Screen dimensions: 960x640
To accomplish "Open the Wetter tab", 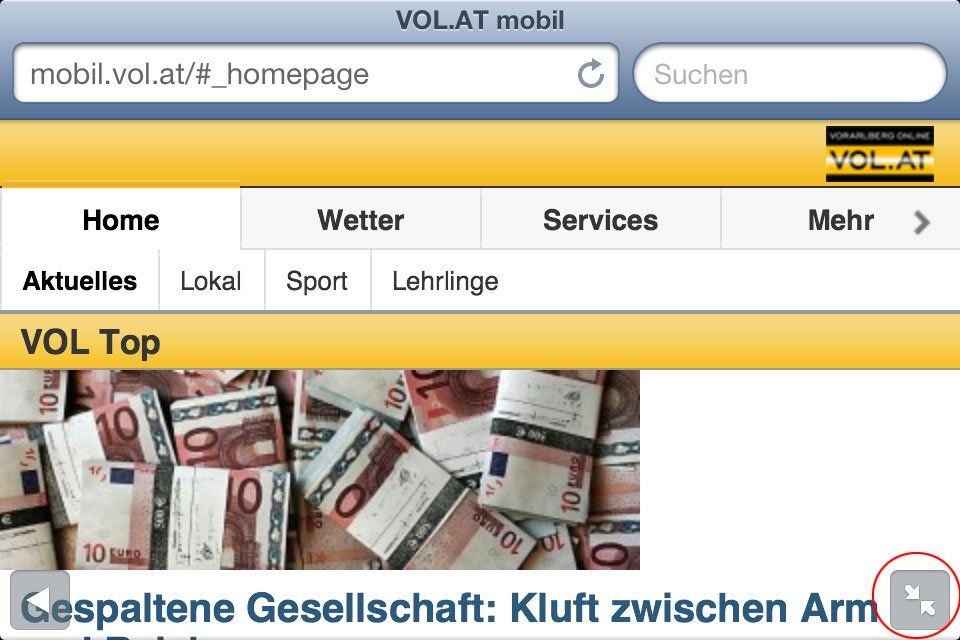I will point(361,220).
